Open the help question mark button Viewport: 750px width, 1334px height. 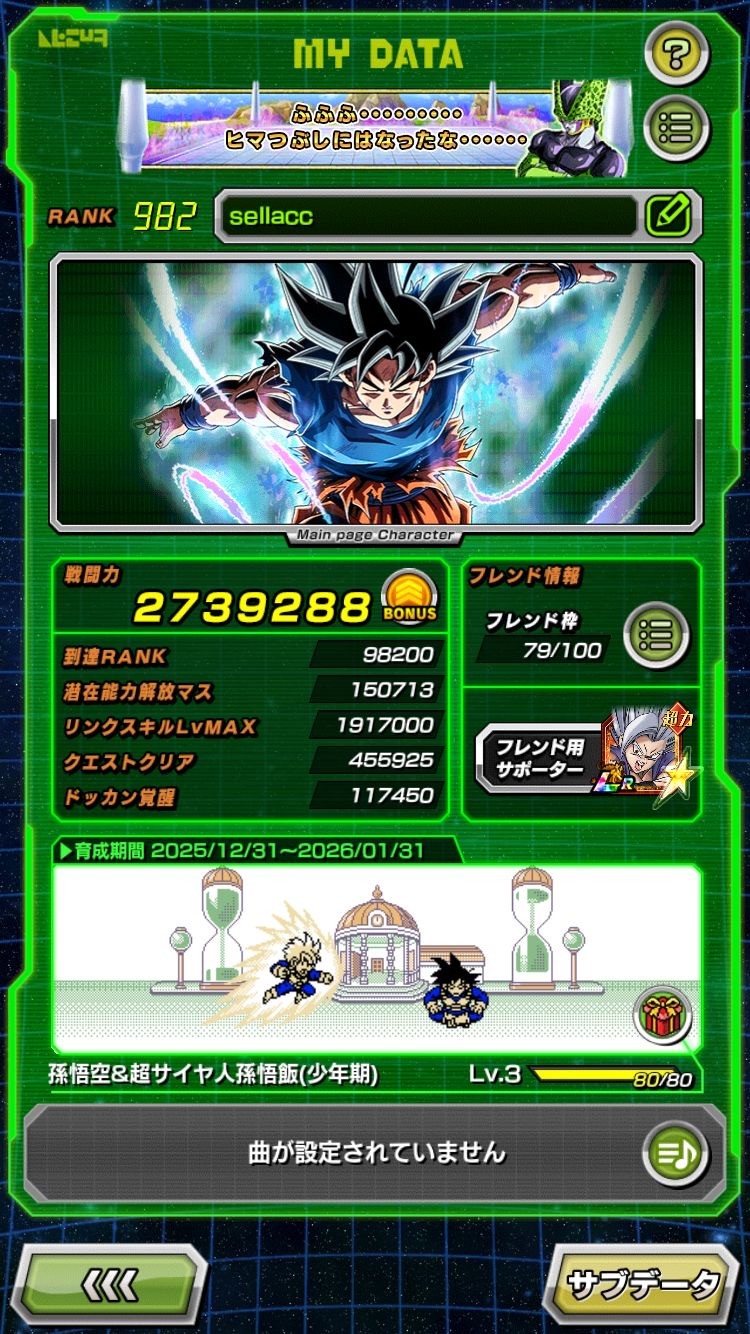tap(676, 52)
